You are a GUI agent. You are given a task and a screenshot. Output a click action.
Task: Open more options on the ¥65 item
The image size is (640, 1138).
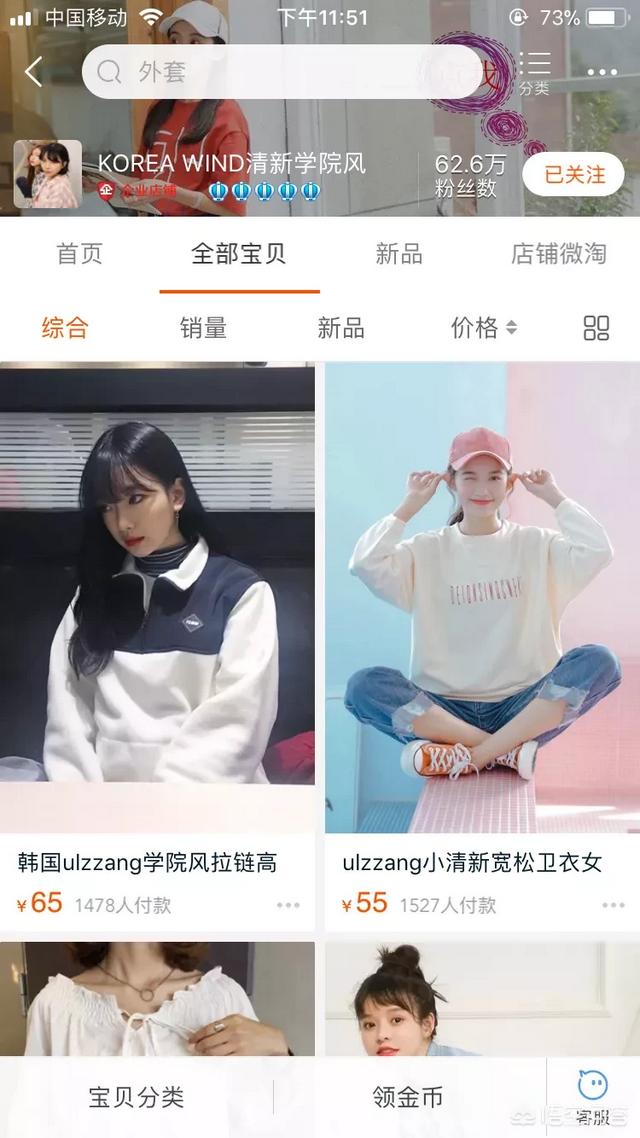tap(288, 905)
